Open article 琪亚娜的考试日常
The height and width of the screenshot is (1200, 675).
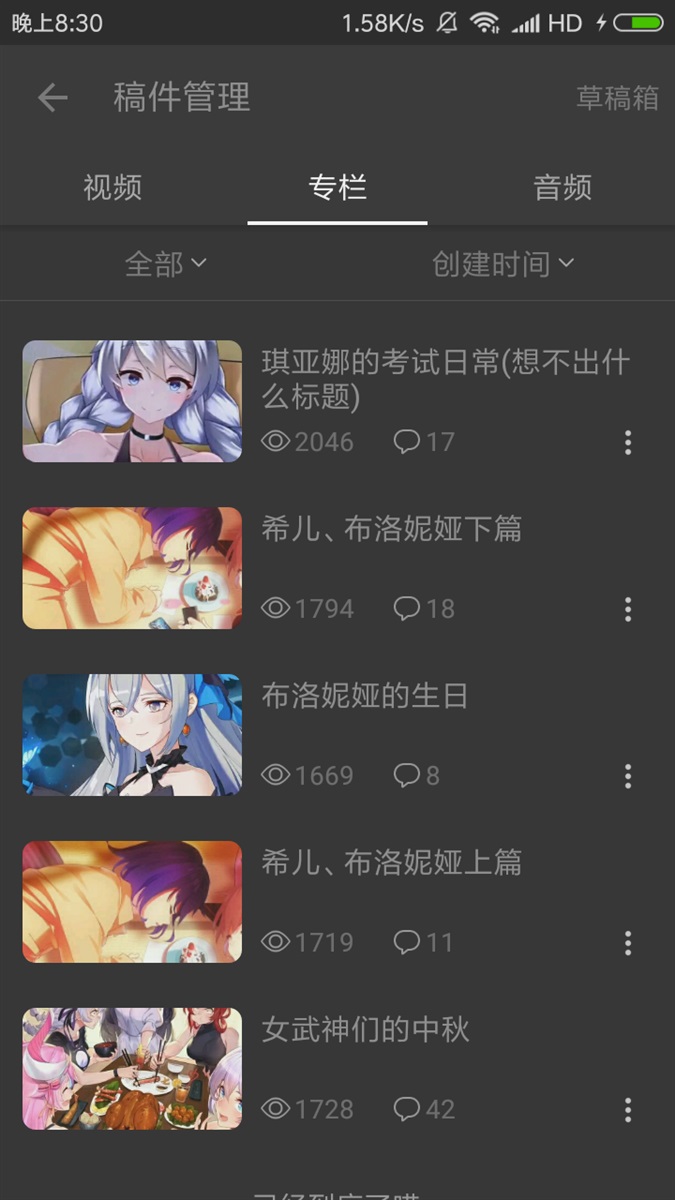(x=445, y=378)
